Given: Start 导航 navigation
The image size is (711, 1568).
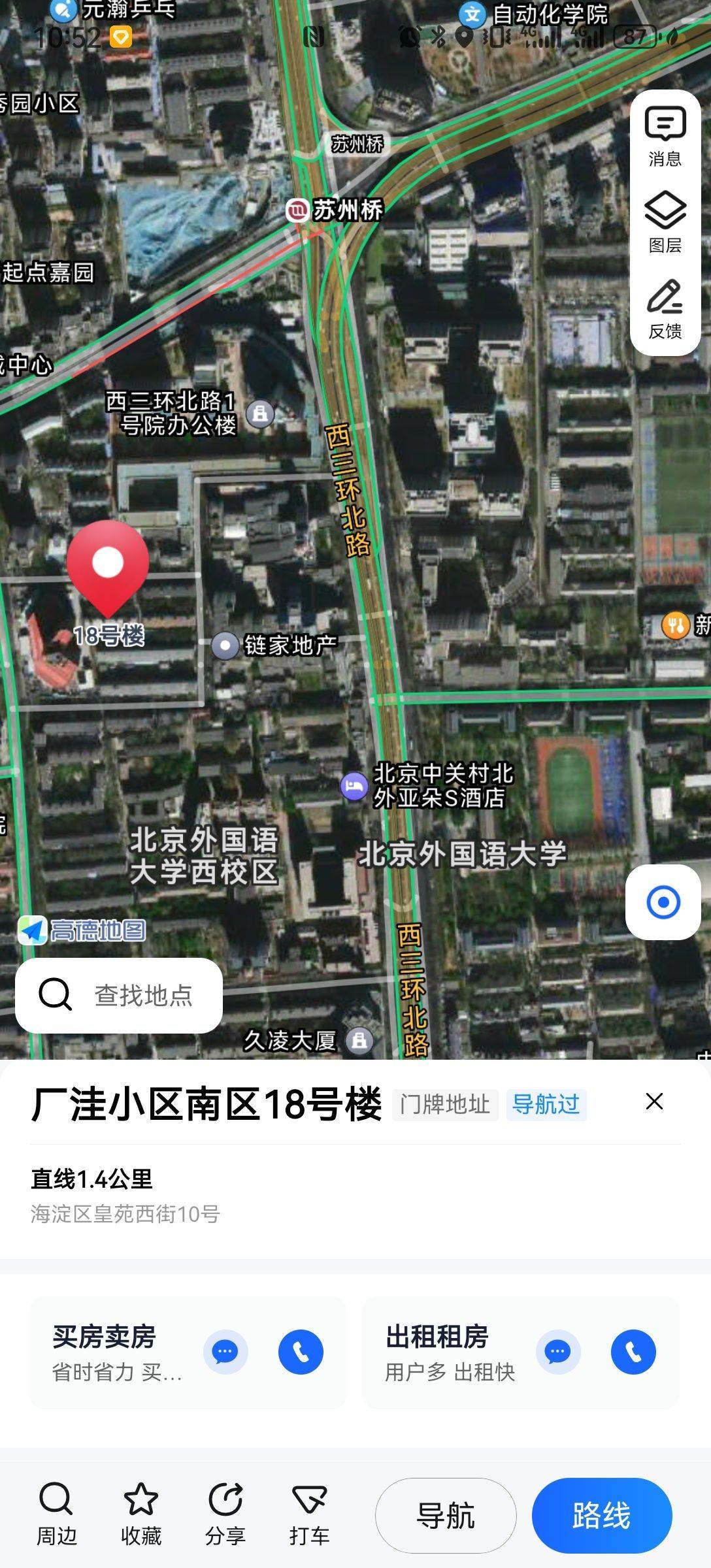Looking at the screenshot, I should (x=446, y=1514).
